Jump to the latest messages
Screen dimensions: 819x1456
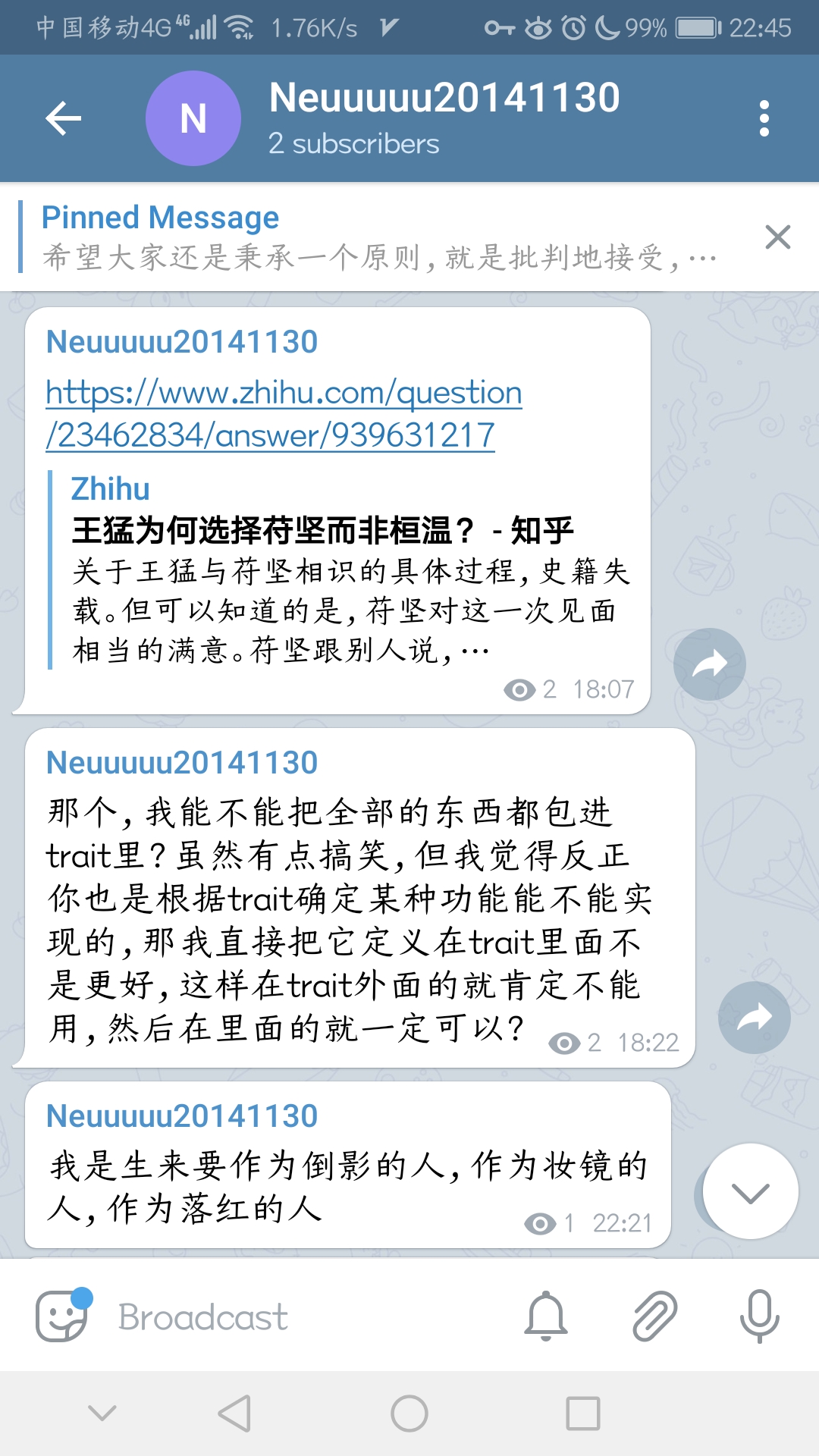pos(750,1191)
